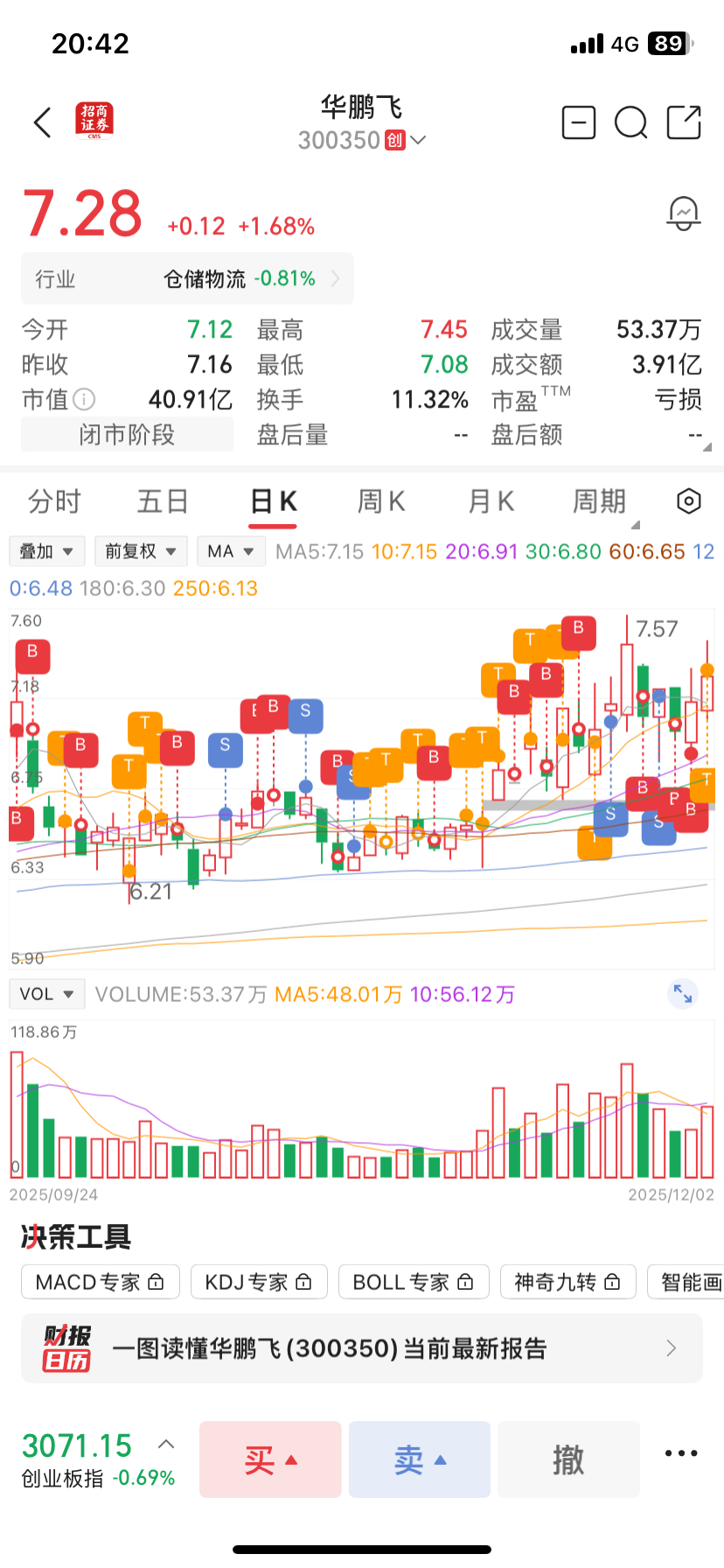Image resolution: width=724 pixels, height=1568 pixels.
Task: Open the 仓储物流 industry row
Action: click(x=187, y=278)
